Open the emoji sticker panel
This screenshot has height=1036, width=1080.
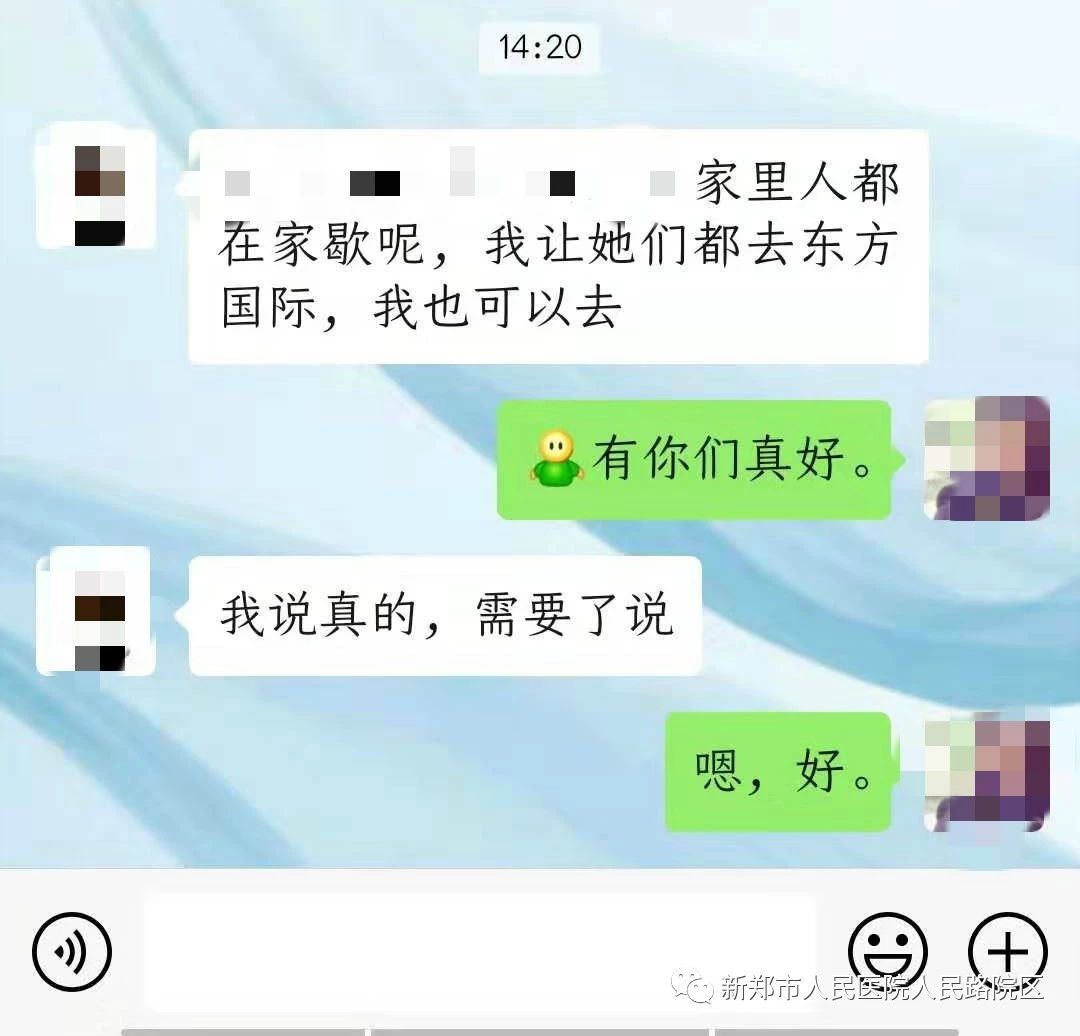(887, 951)
